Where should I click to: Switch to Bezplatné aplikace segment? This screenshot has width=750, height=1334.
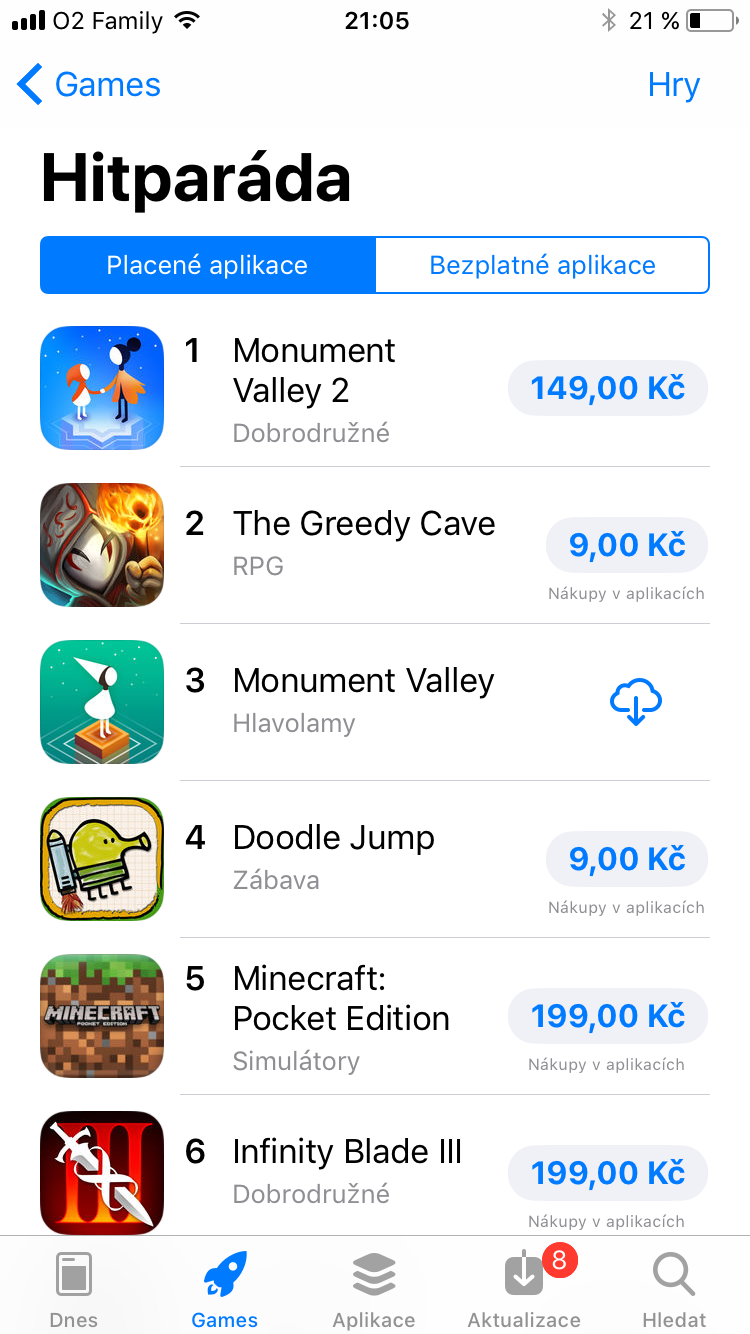(x=542, y=265)
